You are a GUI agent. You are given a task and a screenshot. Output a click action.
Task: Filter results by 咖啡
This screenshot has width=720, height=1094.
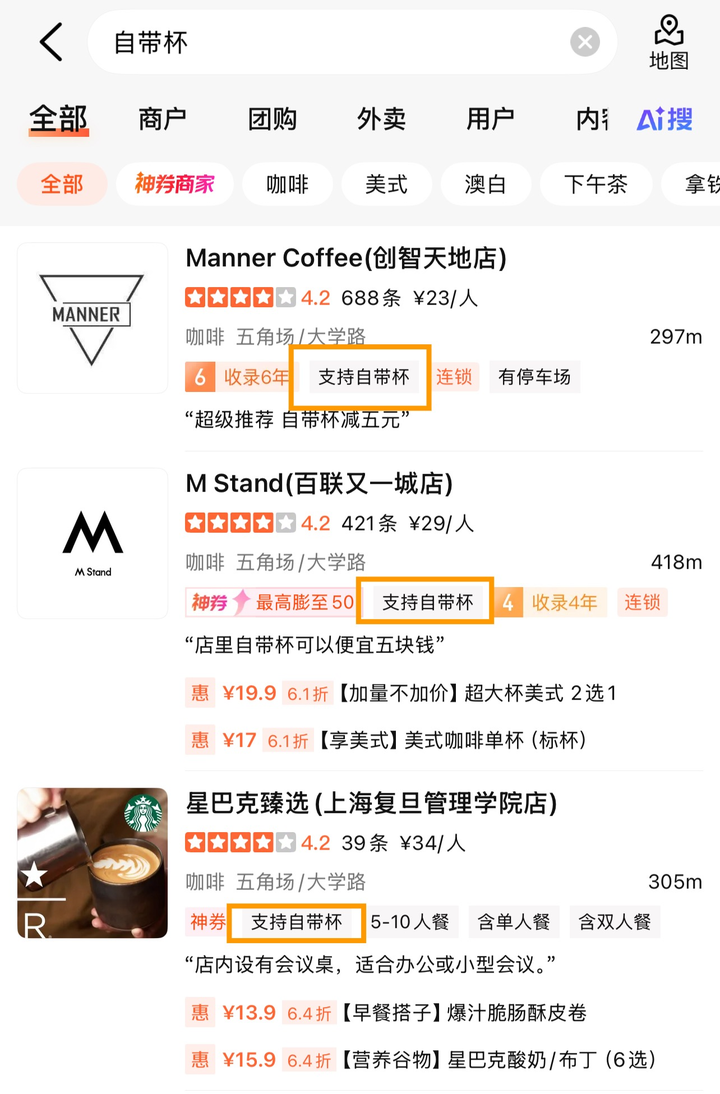tap(287, 185)
